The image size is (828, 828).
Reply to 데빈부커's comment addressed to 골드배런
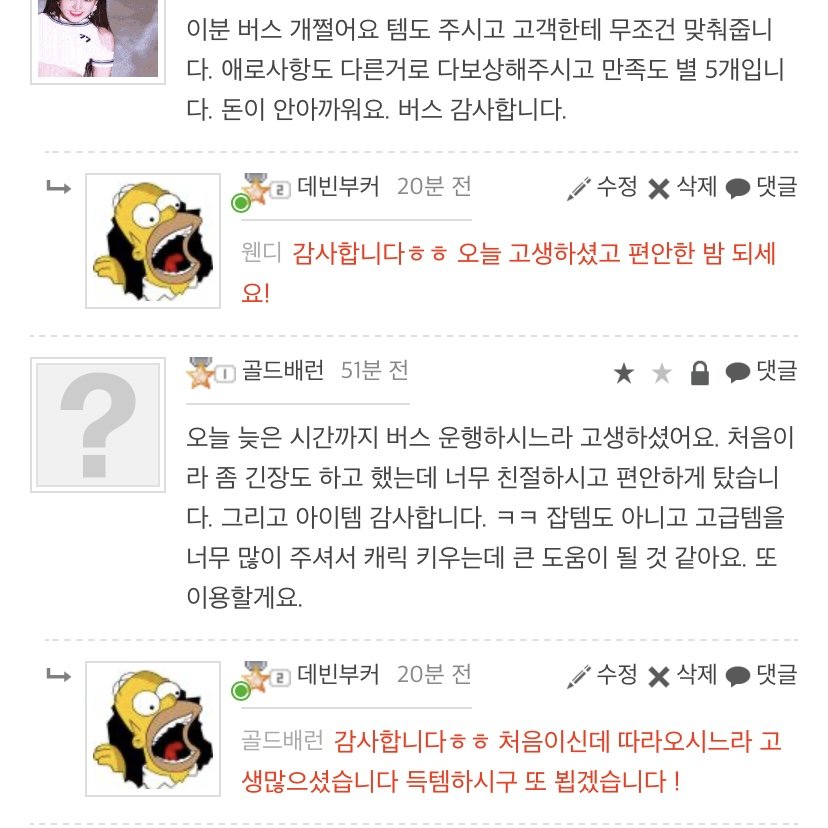point(761,675)
